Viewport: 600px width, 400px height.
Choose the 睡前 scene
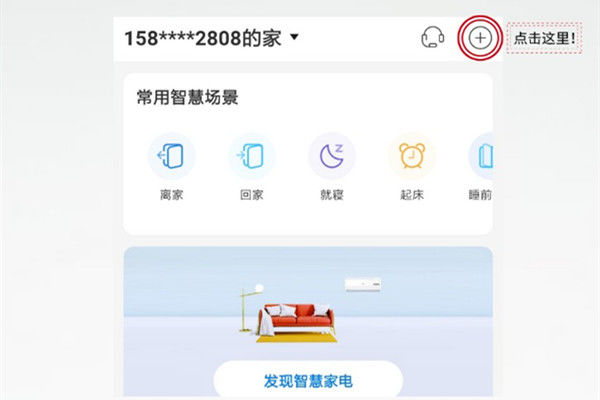482,157
